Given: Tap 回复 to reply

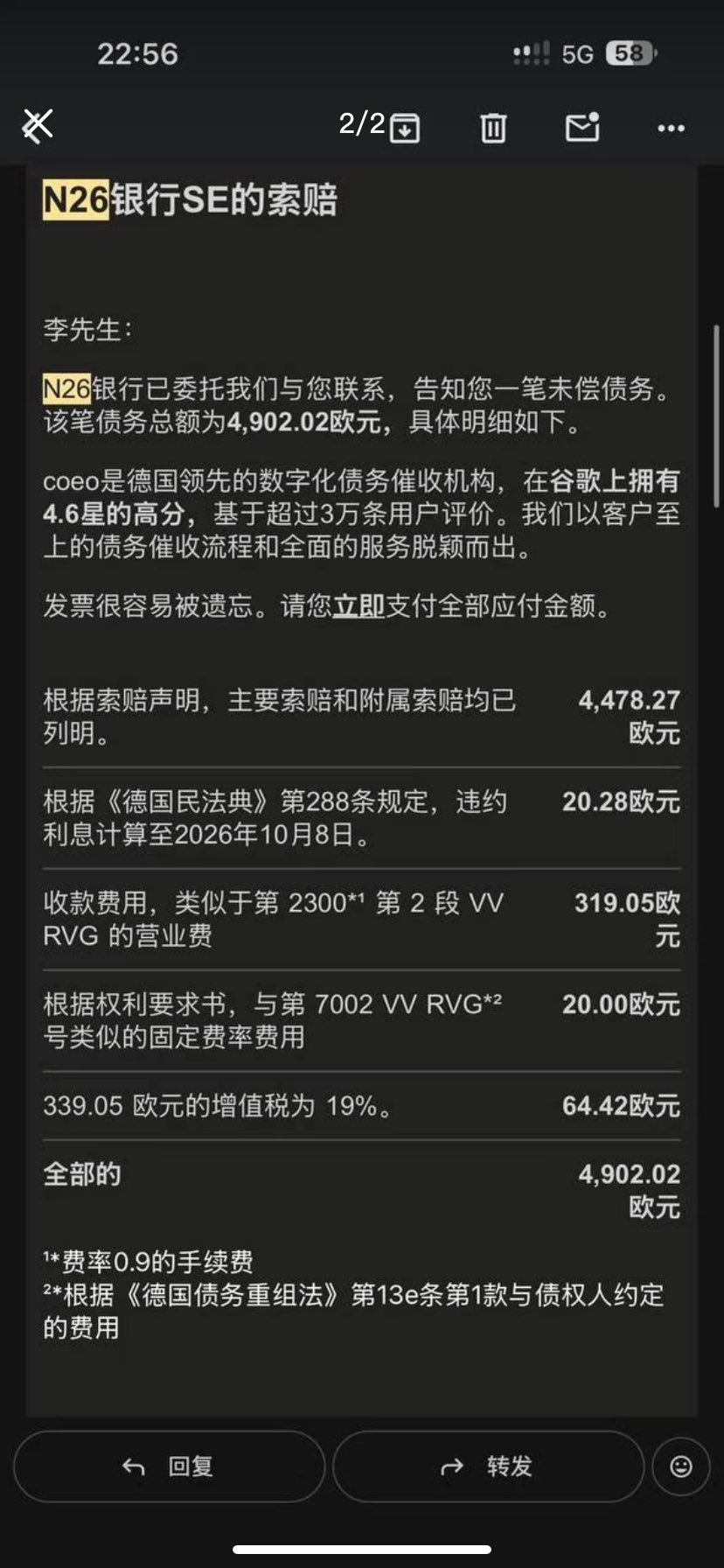Looking at the screenshot, I should pos(170,1466).
